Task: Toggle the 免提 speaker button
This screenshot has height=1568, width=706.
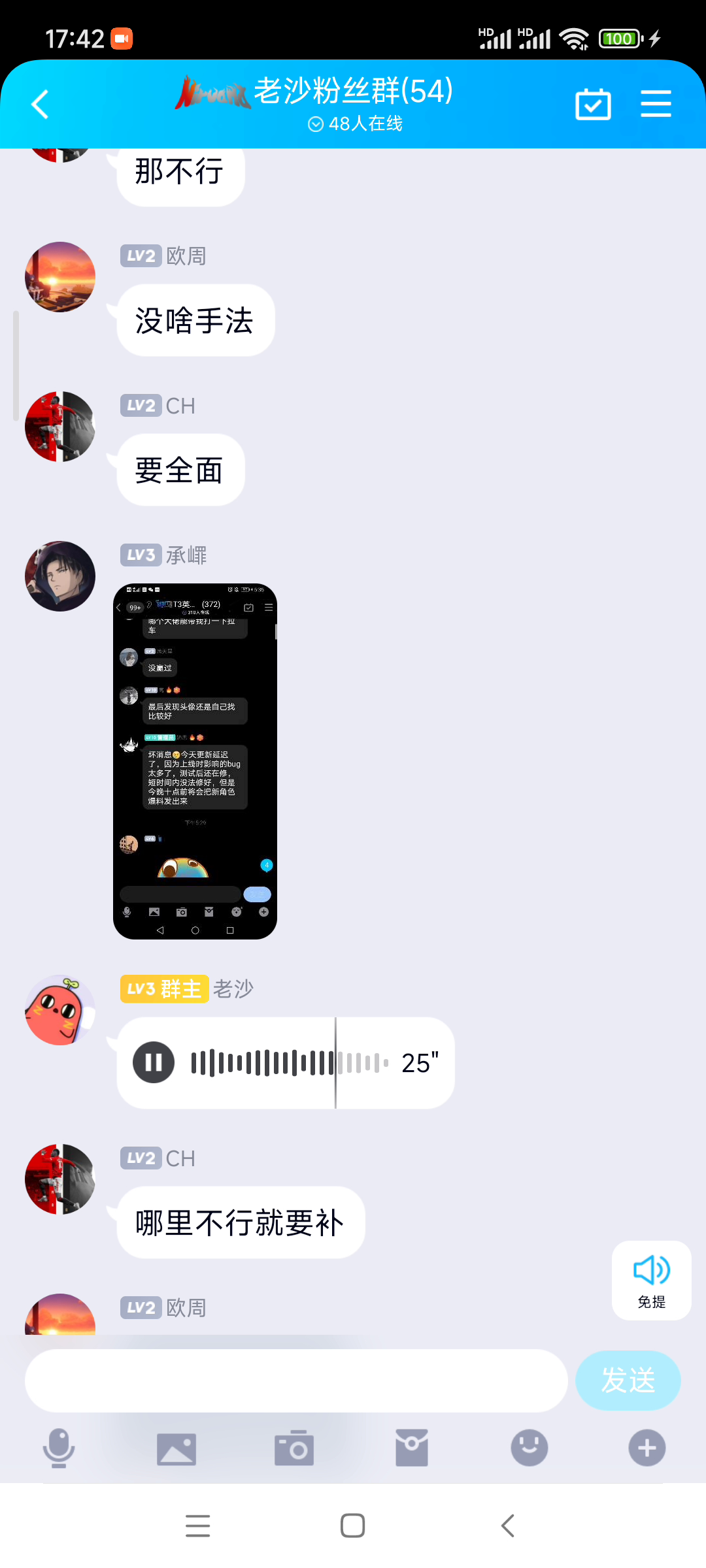Action: [652, 1281]
